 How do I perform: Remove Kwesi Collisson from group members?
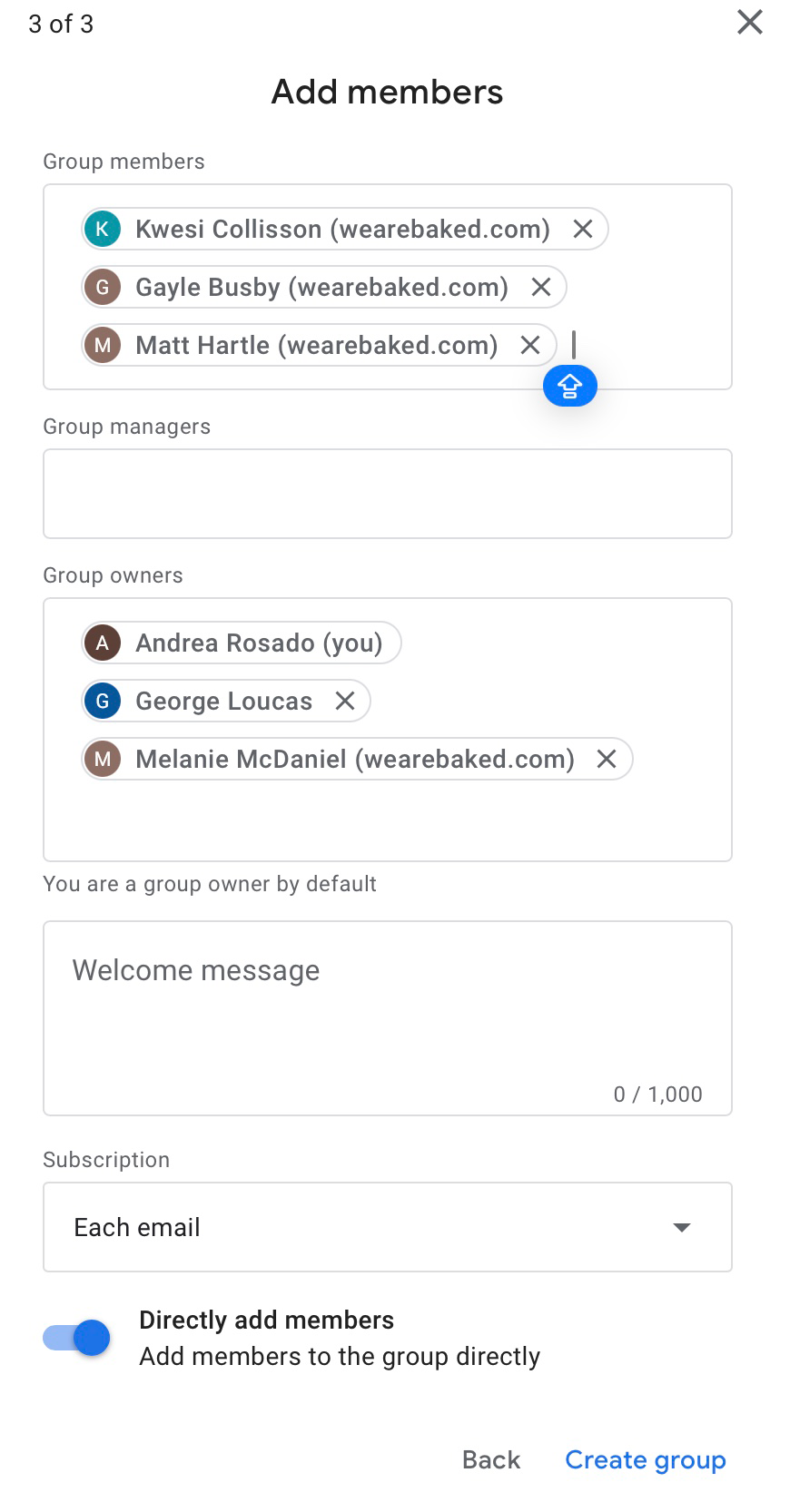click(x=583, y=229)
